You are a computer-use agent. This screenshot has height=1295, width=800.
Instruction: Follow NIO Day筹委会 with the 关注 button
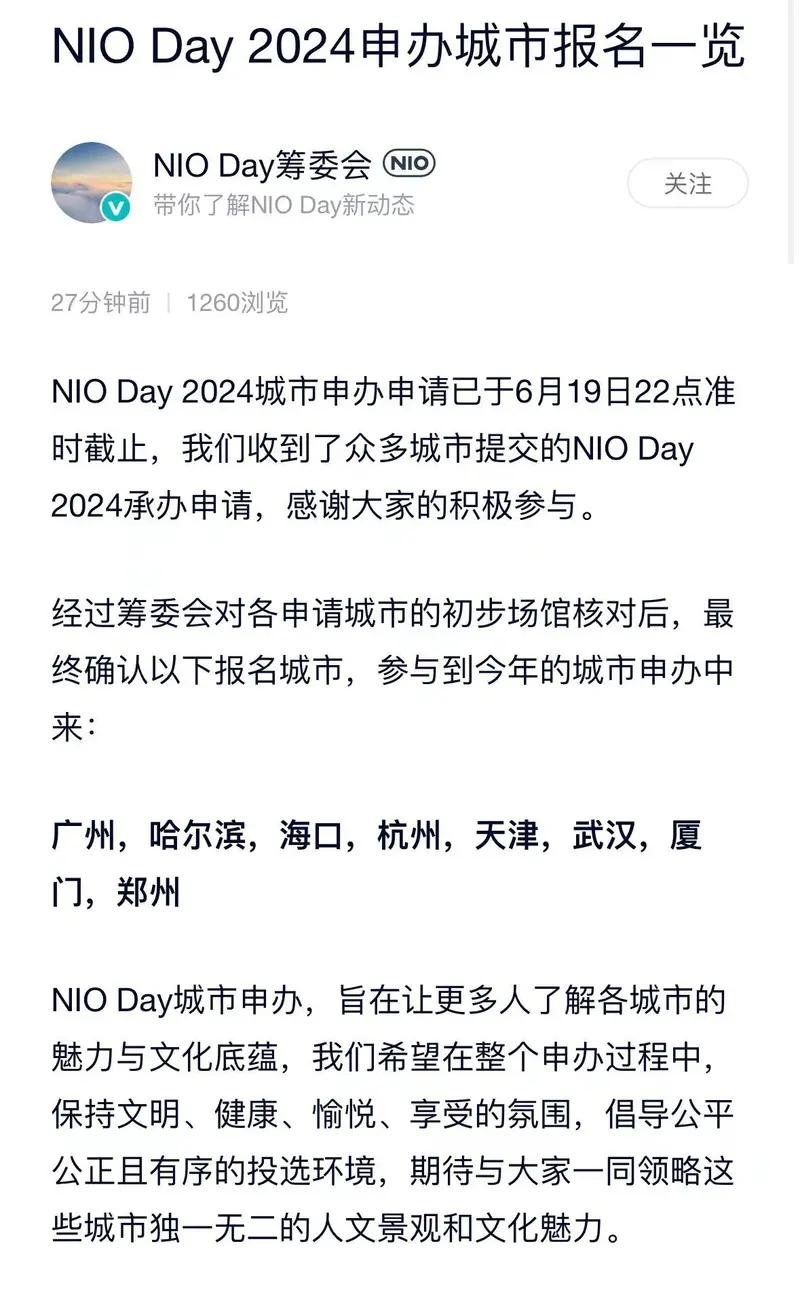click(687, 184)
